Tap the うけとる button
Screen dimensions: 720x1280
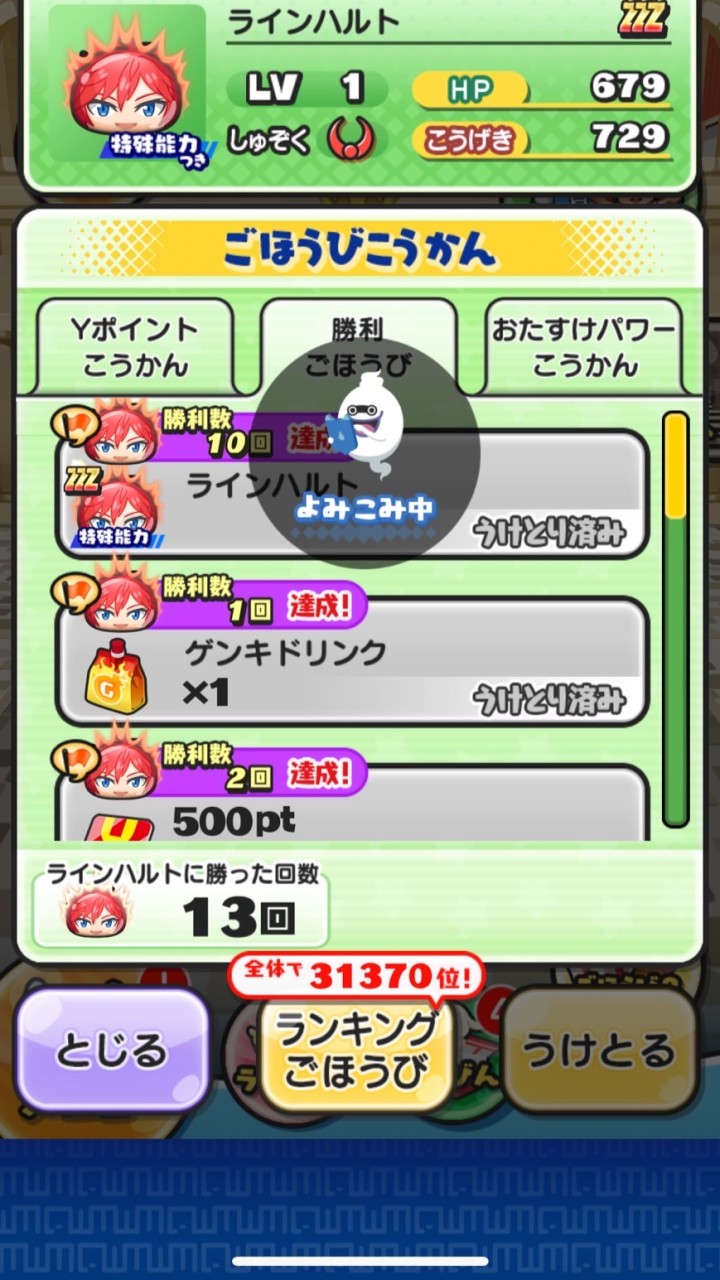(600, 1050)
